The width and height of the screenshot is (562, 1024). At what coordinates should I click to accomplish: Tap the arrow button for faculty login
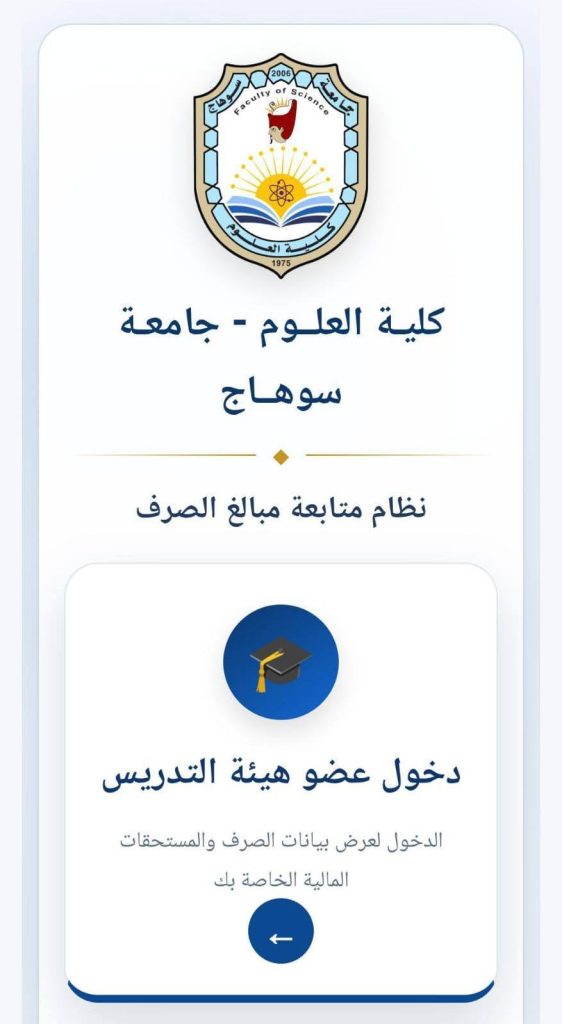(x=281, y=931)
